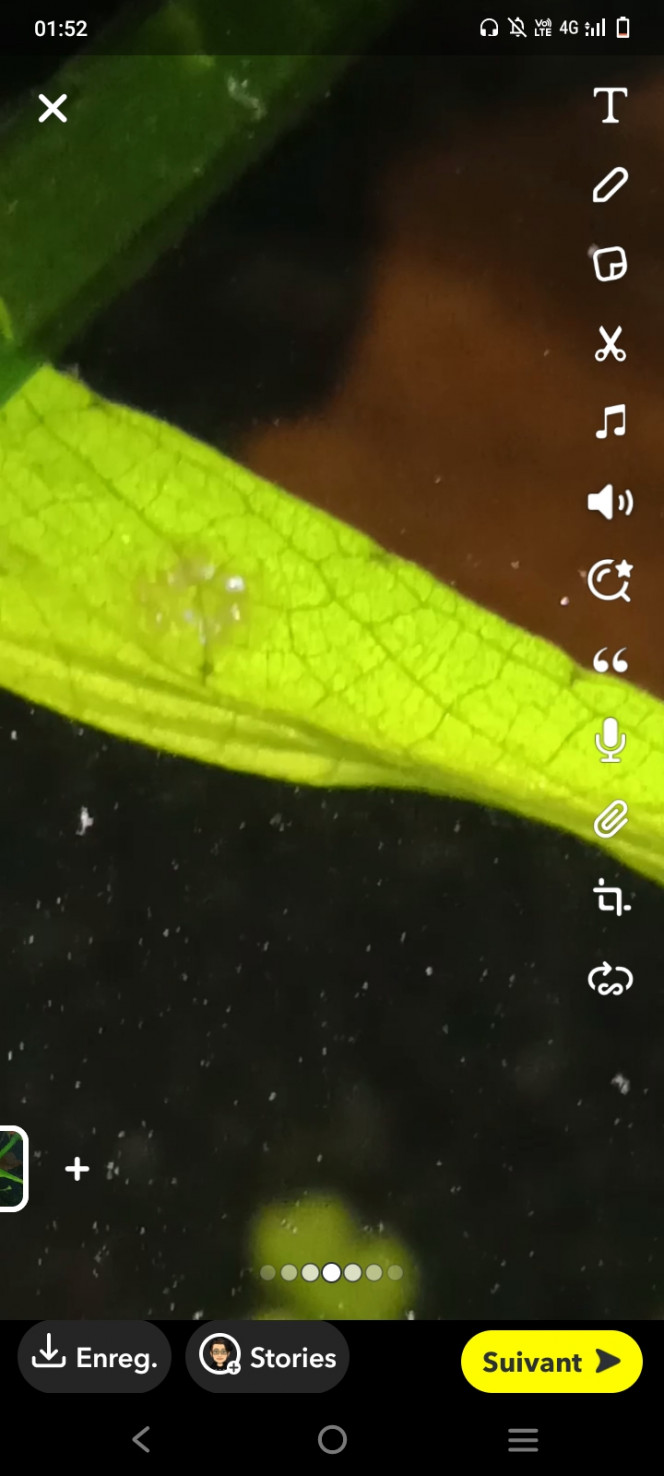Add music with the note icon
Viewport: 664px width, 1476px height.
click(x=610, y=422)
